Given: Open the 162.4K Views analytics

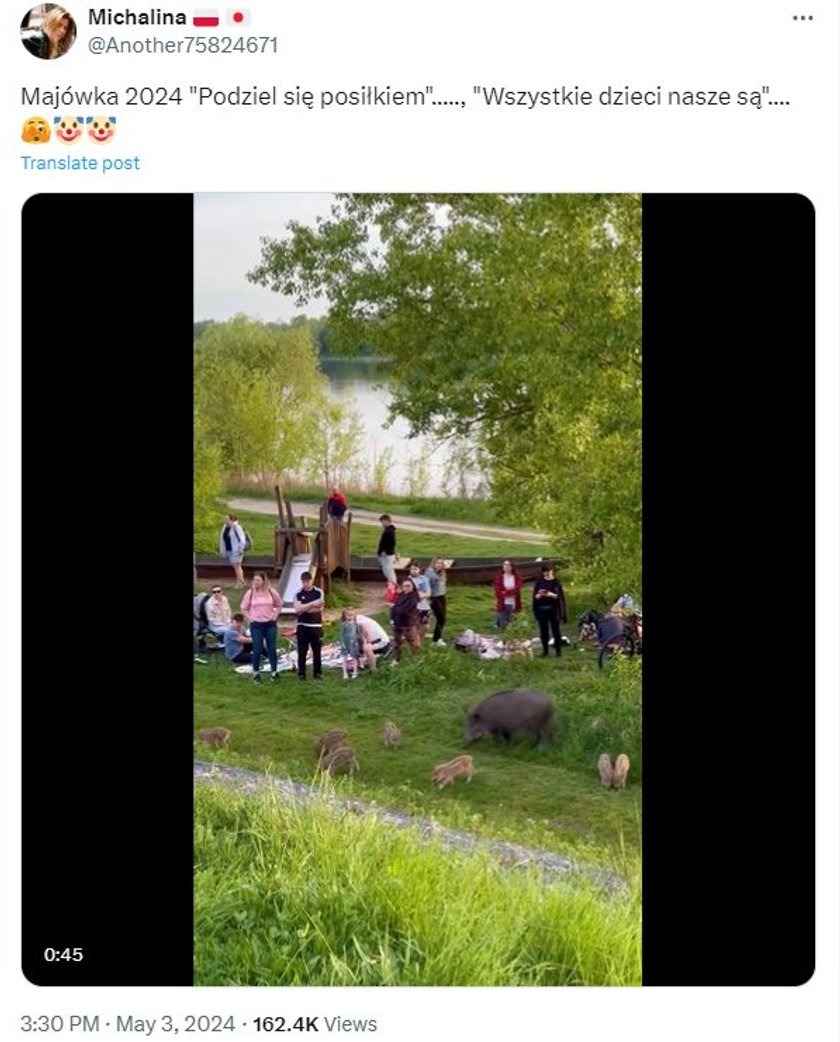Looking at the screenshot, I should coord(314,1024).
